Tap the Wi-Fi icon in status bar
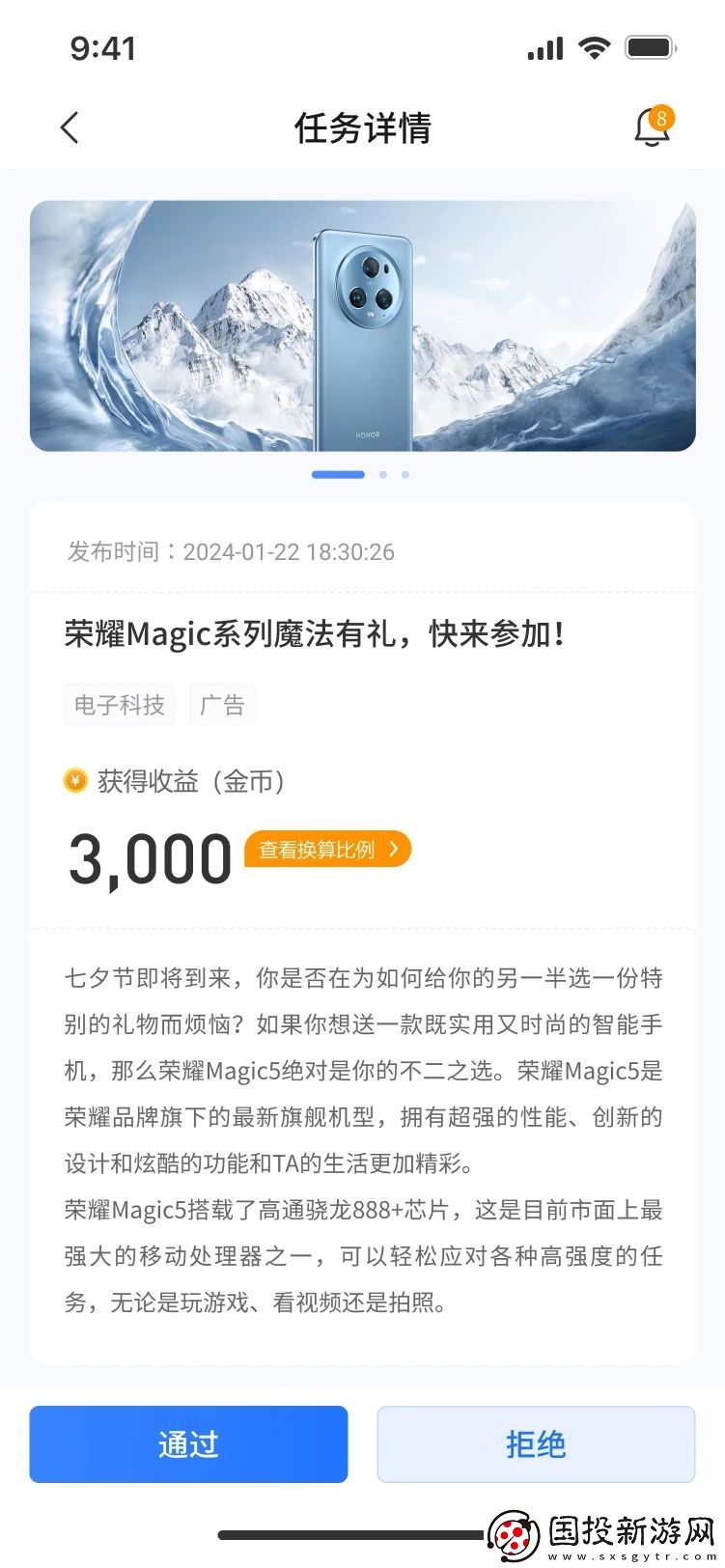This screenshot has width=725, height=1568. pos(596,46)
